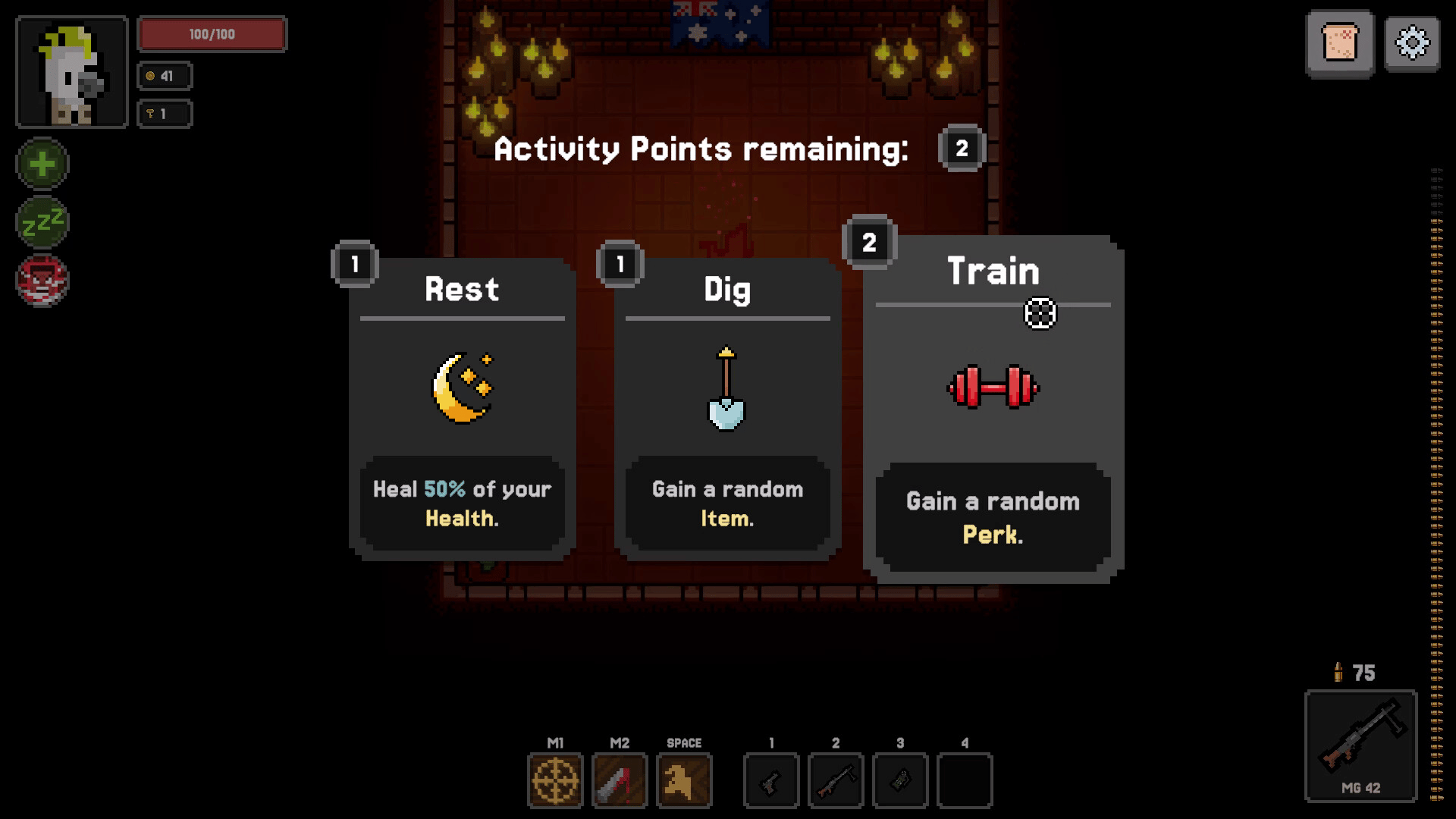Tap the bloody knife M2 slot
Image resolution: width=1456 pixels, height=819 pixels.
coord(620,780)
